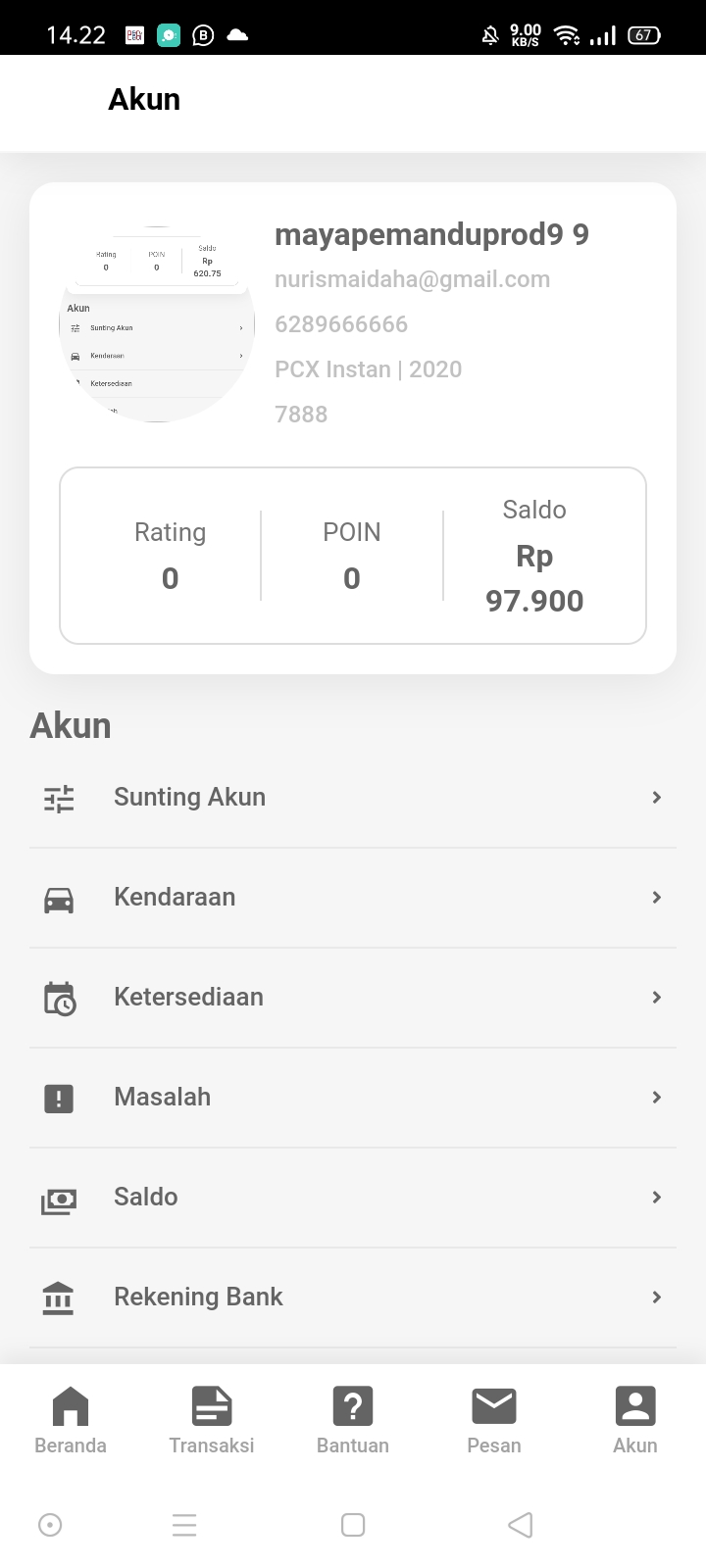Open the Kendaraan row
The width and height of the screenshot is (706, 1568).
[x=353, y=898]
